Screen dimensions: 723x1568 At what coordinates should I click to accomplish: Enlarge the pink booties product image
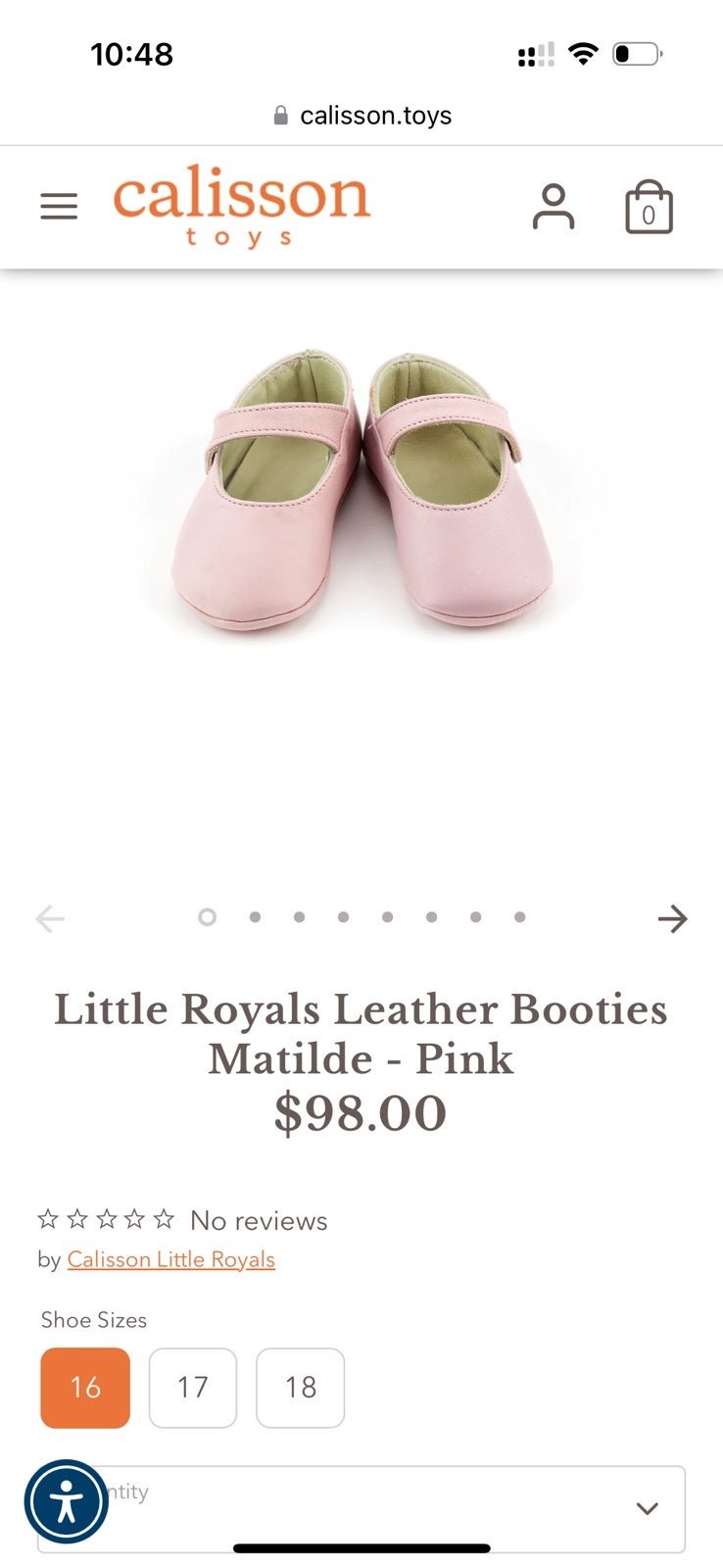click(x=361, y=488)
